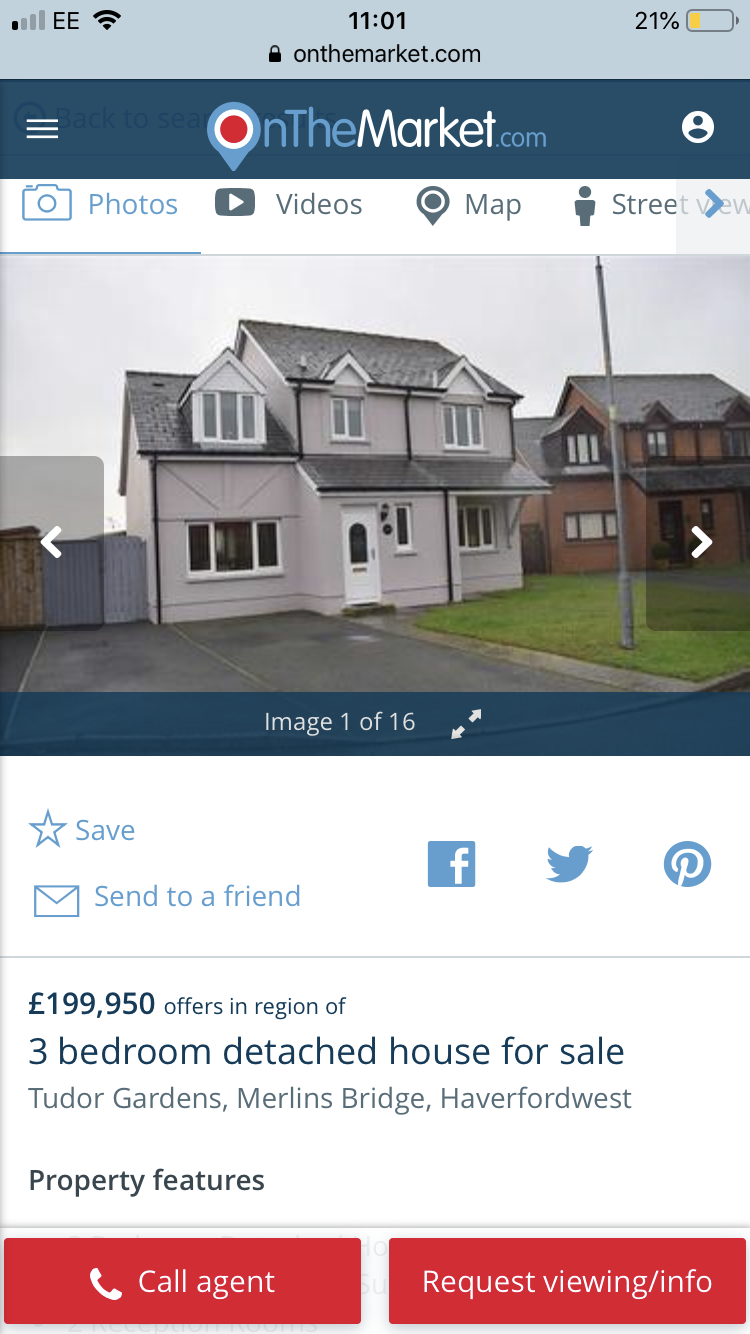Call the agent
Viewport: 750px width, 1334px height.
pos(182,1281)
